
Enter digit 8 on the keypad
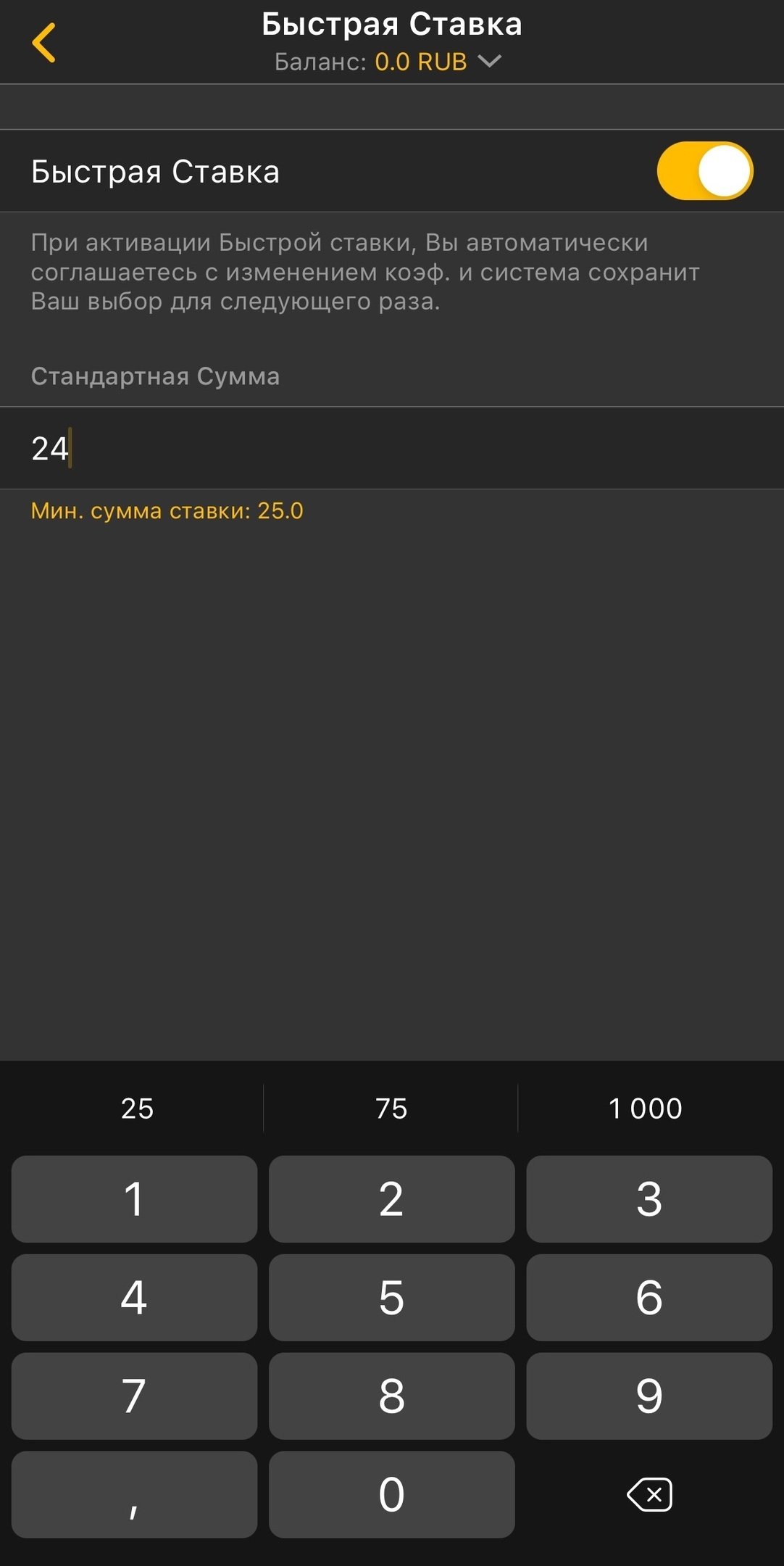(x=391, y=1396)
